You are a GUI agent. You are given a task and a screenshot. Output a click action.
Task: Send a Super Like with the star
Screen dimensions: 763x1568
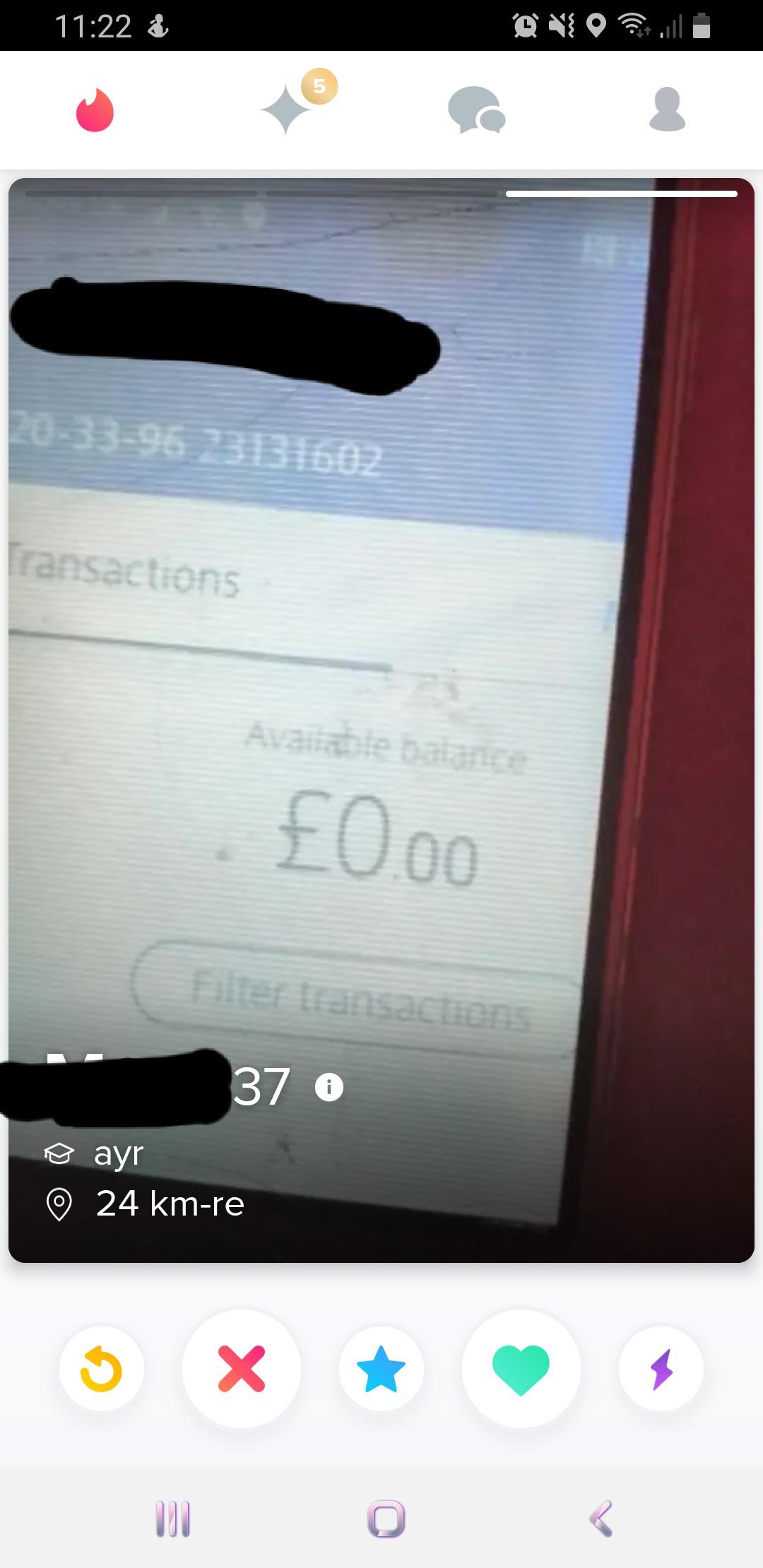coord(381,1369)
